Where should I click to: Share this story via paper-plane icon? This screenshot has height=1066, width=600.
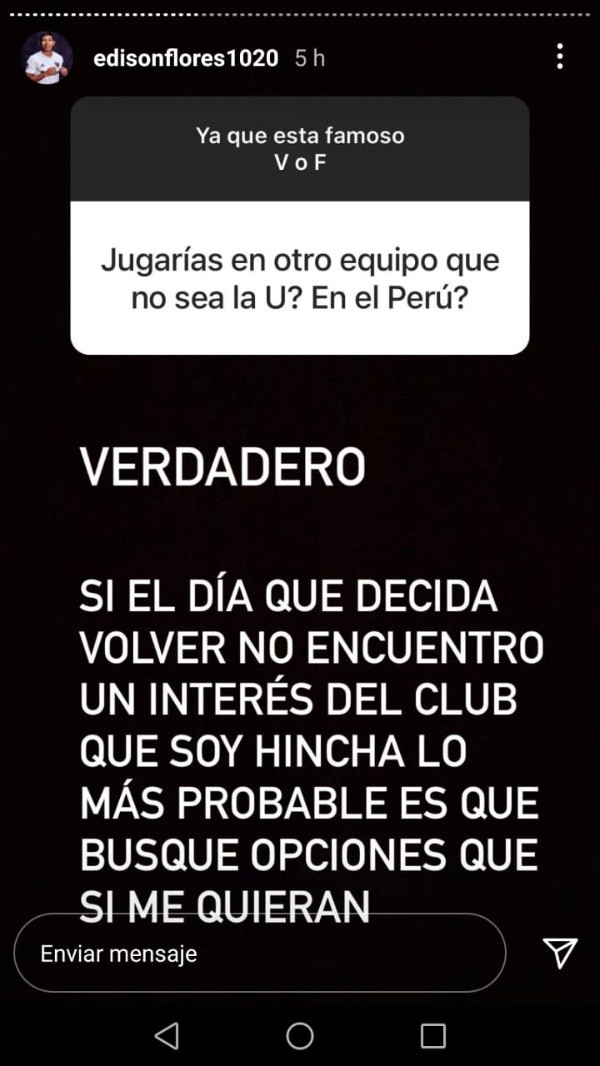coord(560,953)
